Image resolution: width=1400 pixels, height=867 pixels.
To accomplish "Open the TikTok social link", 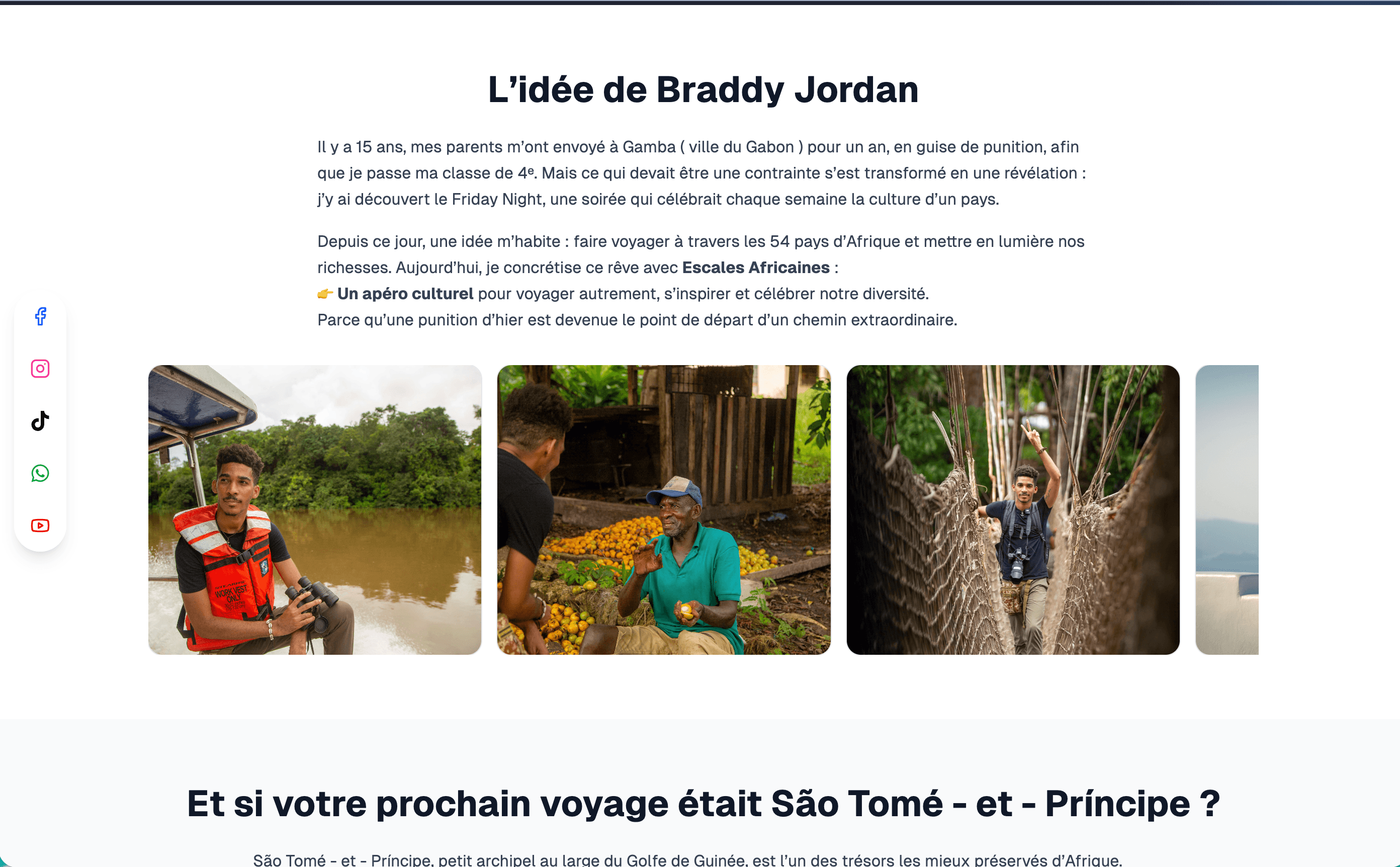I will click(x=40, y=421).
